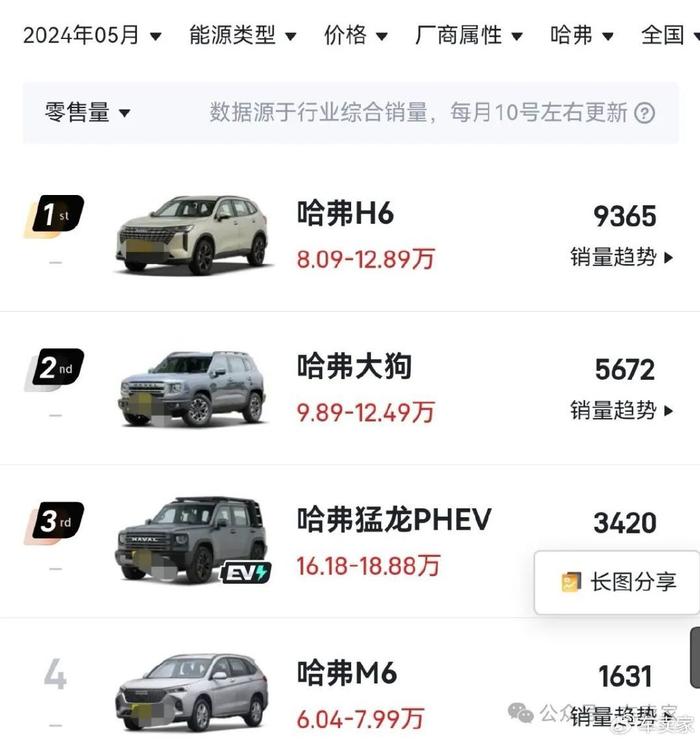The image size is (700, 741).
Task: Open the 2024年05月 date dropdown
Action: pyautogui.click(x=92, y=36)
